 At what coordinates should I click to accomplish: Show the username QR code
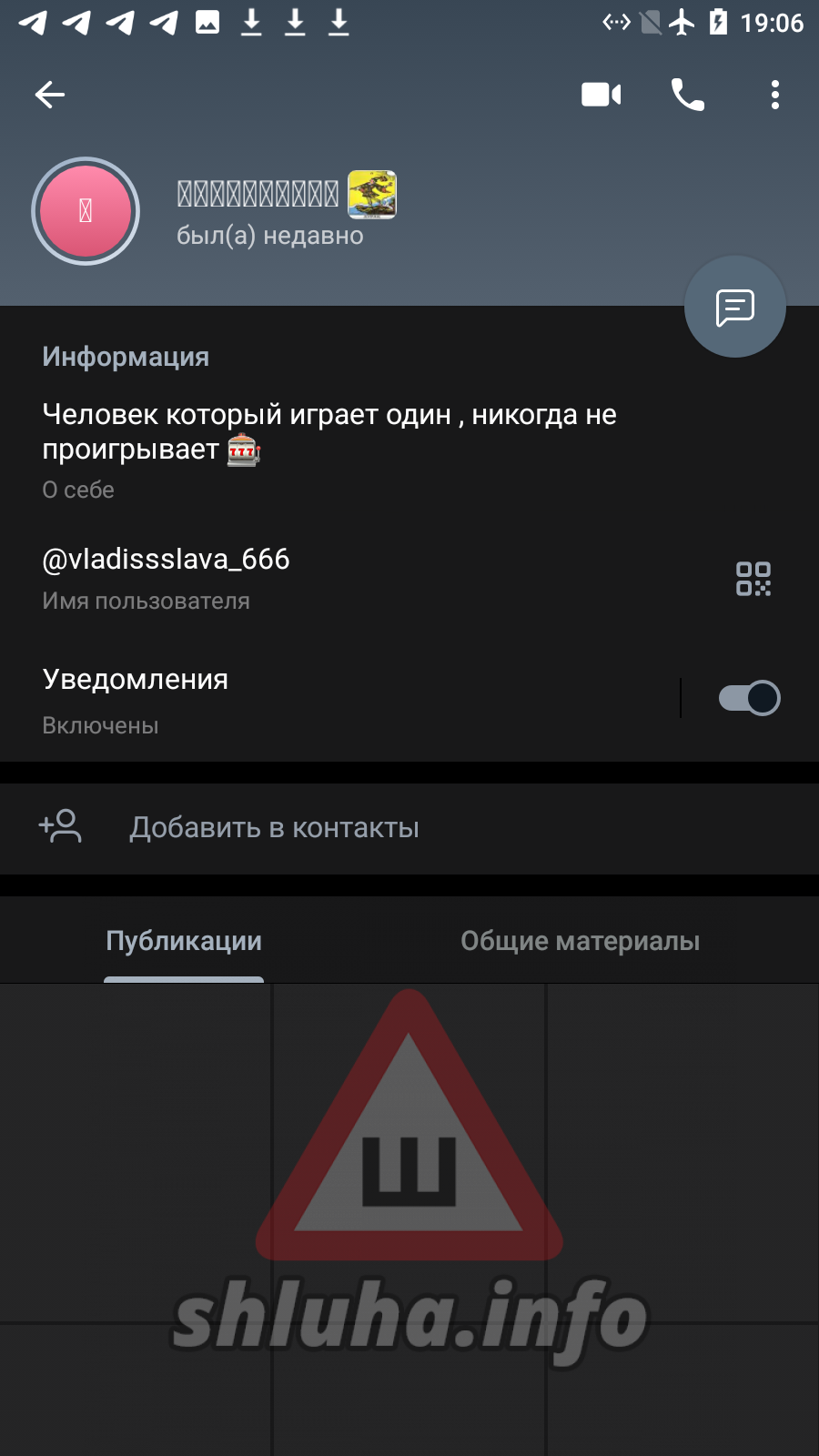753,579
